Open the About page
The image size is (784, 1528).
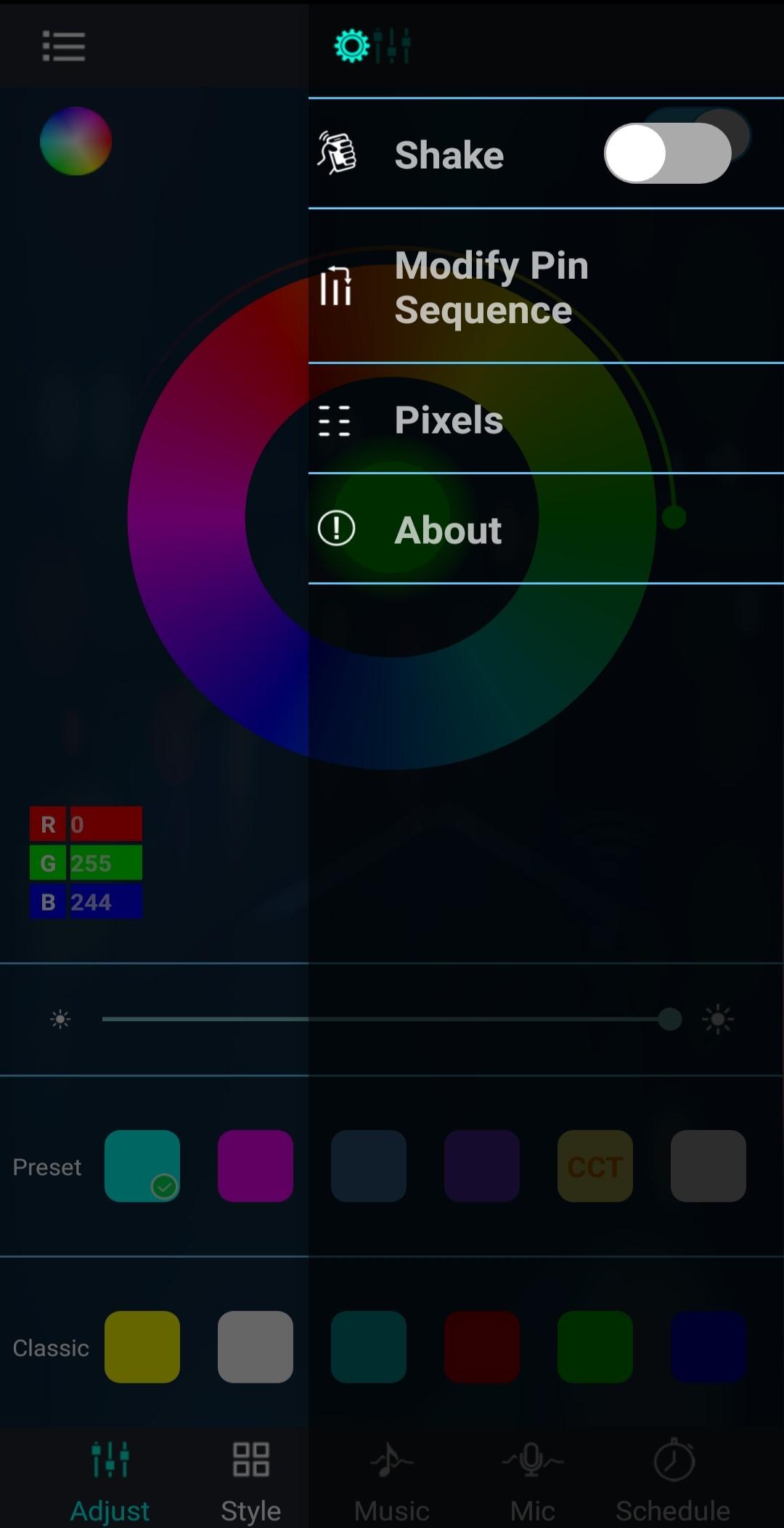(447, 529)
